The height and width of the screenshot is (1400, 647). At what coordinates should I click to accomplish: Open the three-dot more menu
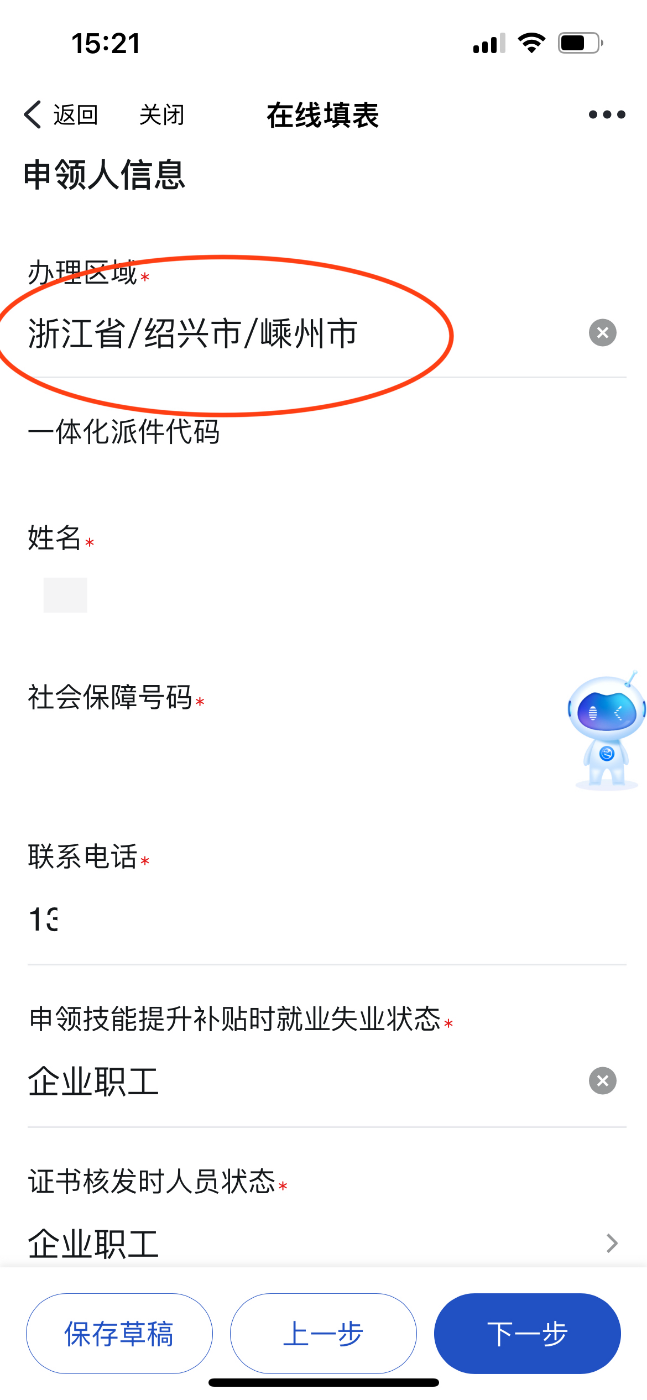coord(606,115)
